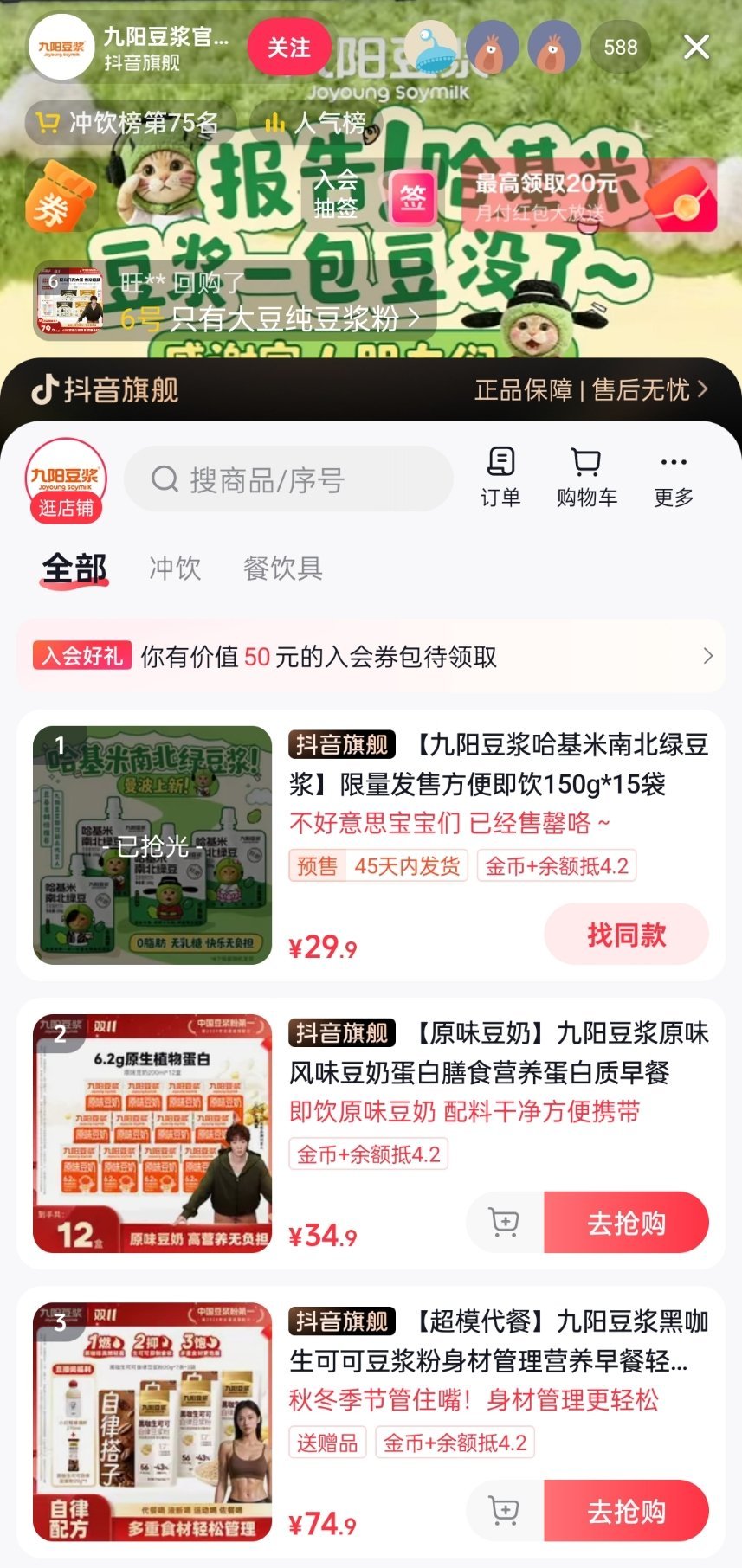Image resolution: width=742 pixels, height=1568 pixels.
Task: Click the search magnifier in the search bar
Action: tap(165, 478)
